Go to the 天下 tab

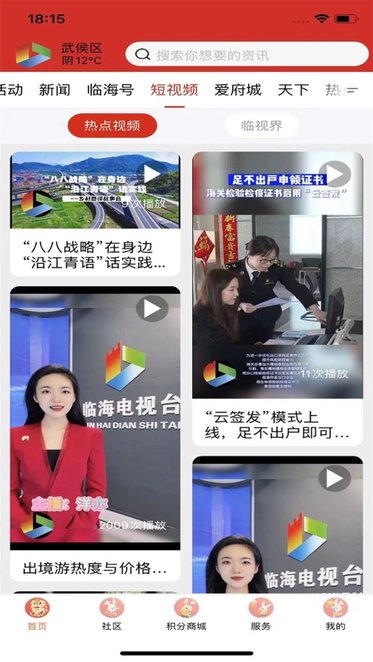(293, 90)
